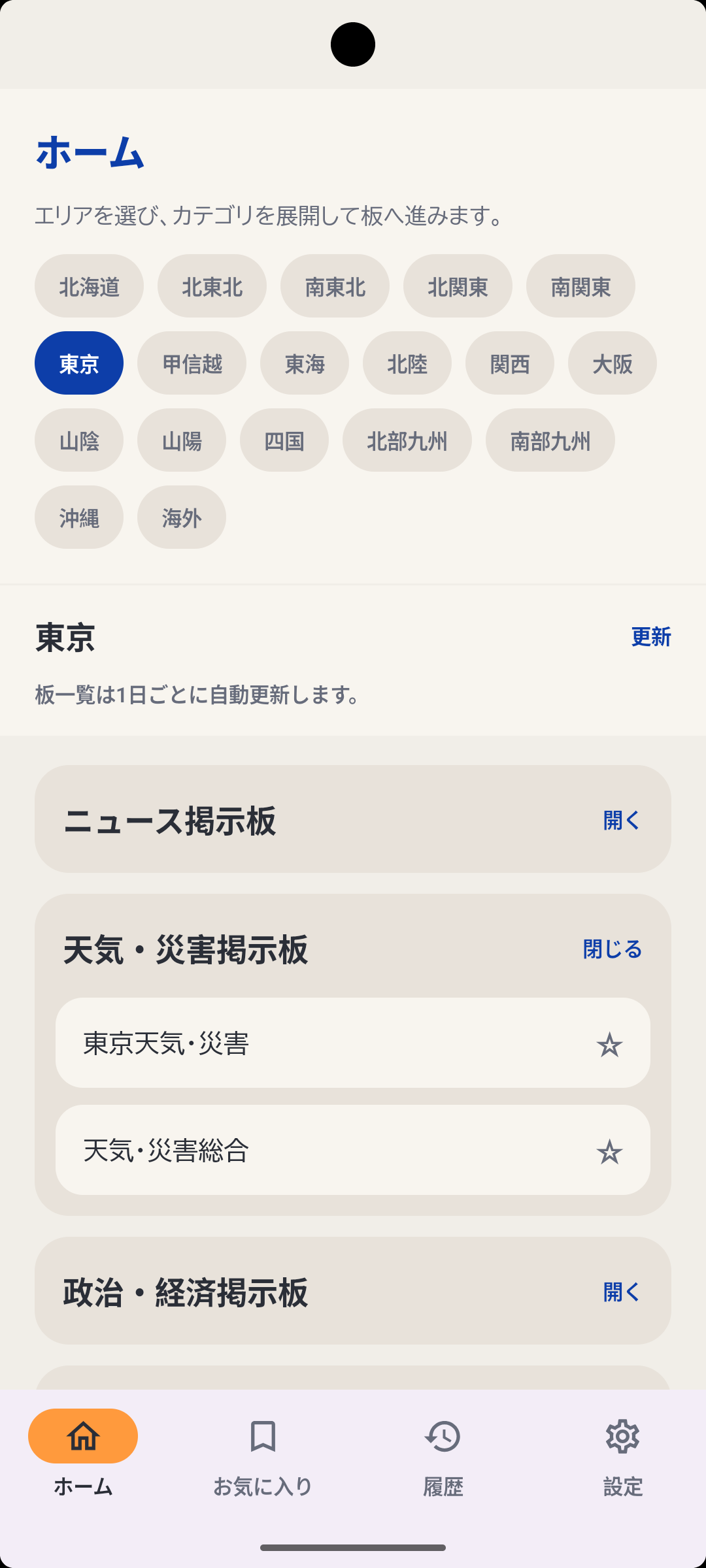
Task: Favorite the 天気･災害総合 board via star
Action: click(x=610, y=1150)
